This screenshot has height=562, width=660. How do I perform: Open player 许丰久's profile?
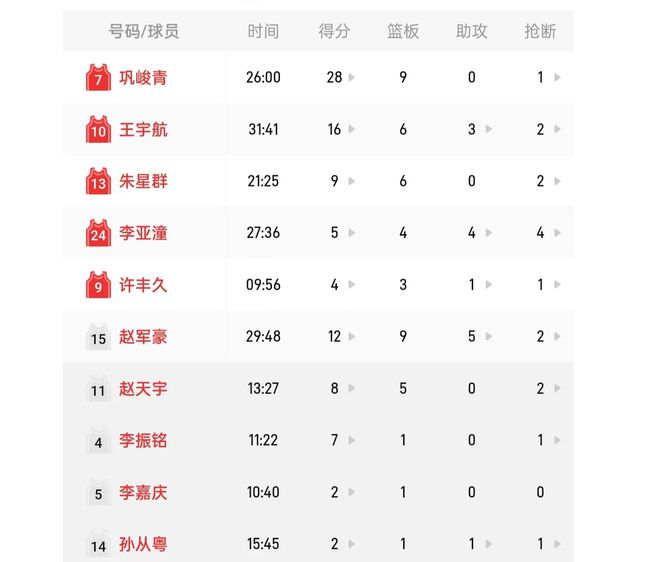(x=143, y=285)
